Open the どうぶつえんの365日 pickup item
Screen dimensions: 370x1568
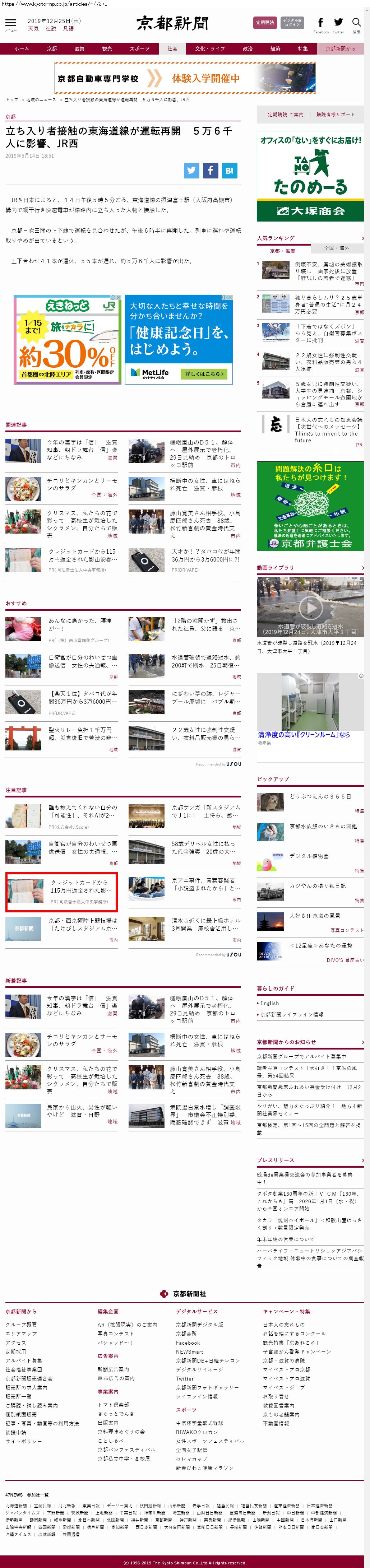pyautogui.click(x=320, y=796)
